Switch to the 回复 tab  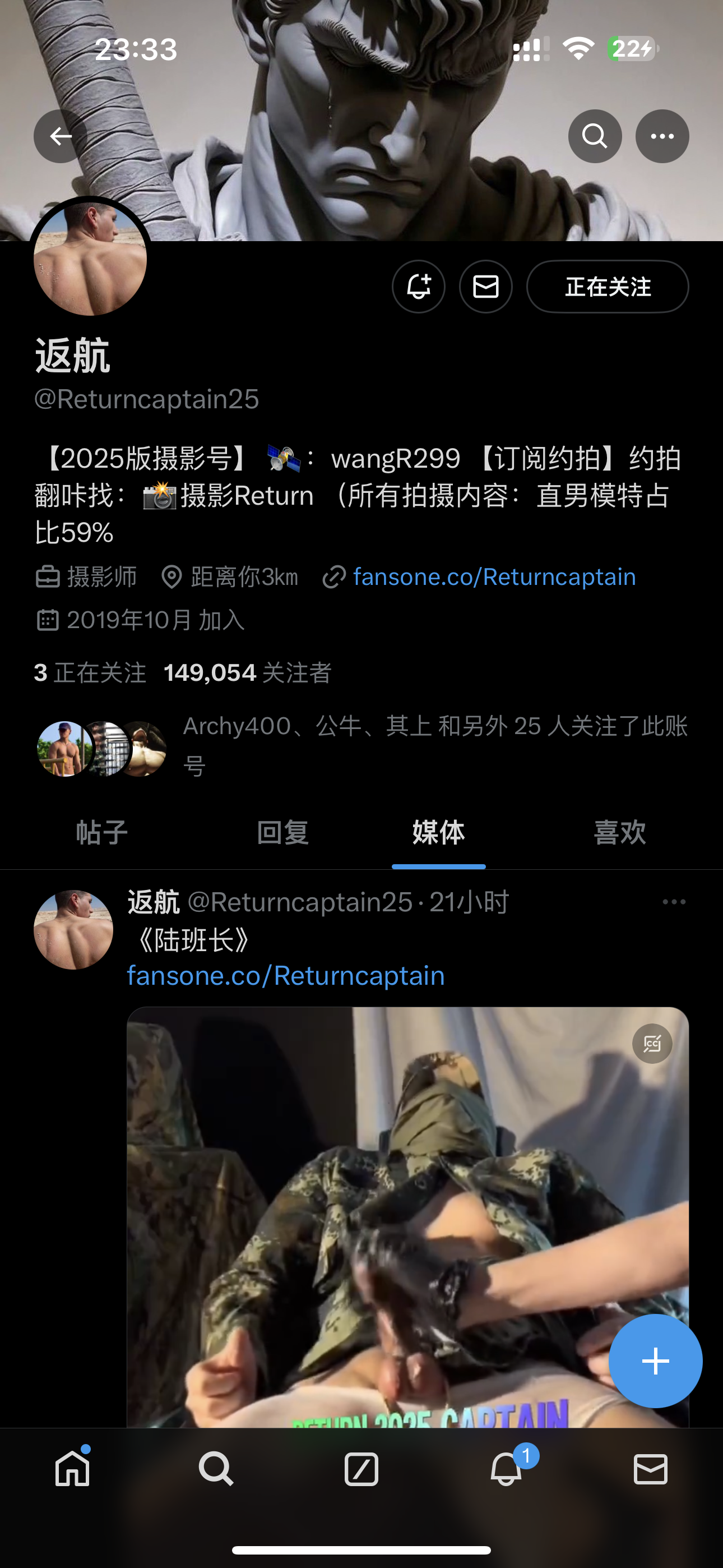pos(282,832)
